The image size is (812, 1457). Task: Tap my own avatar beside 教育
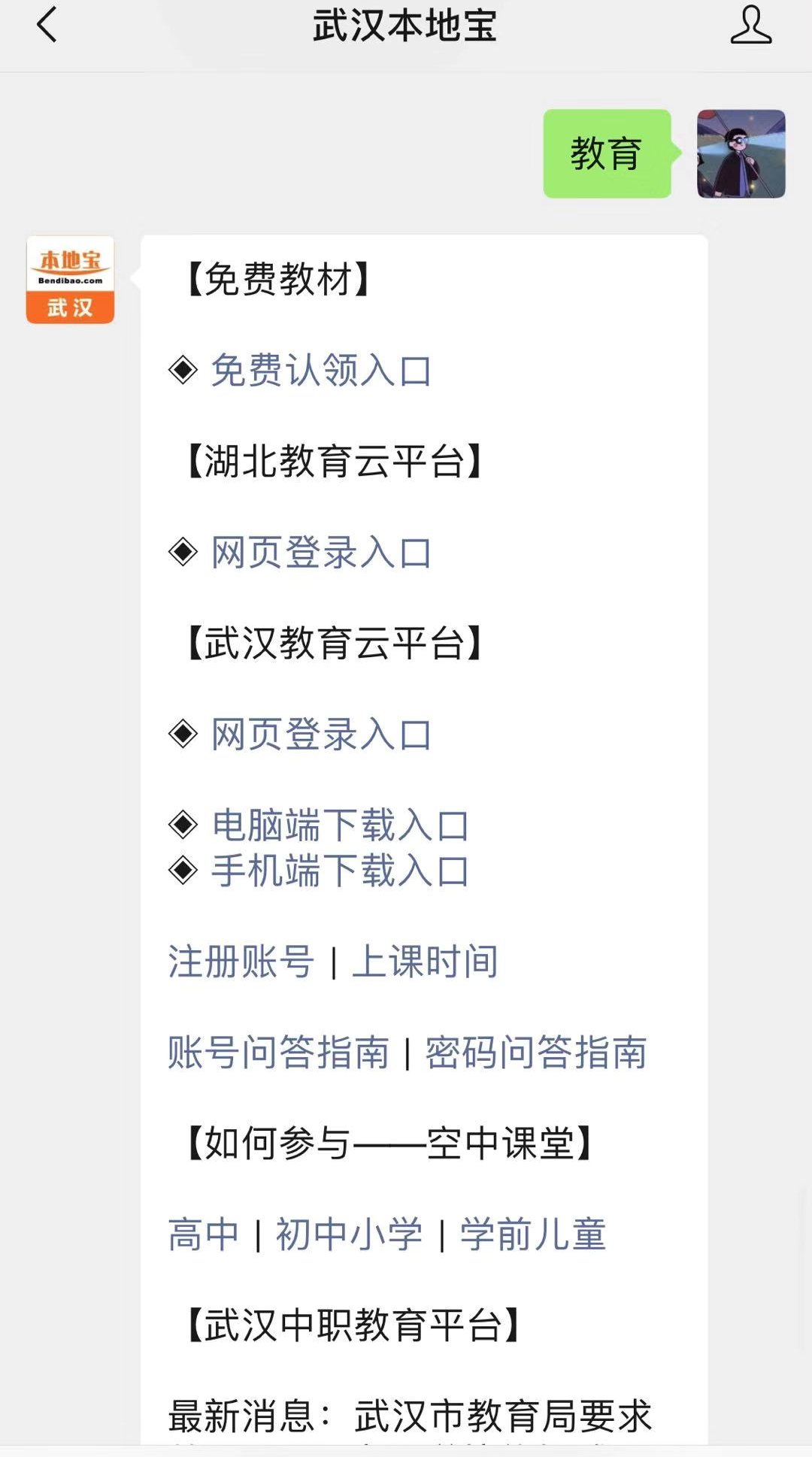click(x=741, y=154)
